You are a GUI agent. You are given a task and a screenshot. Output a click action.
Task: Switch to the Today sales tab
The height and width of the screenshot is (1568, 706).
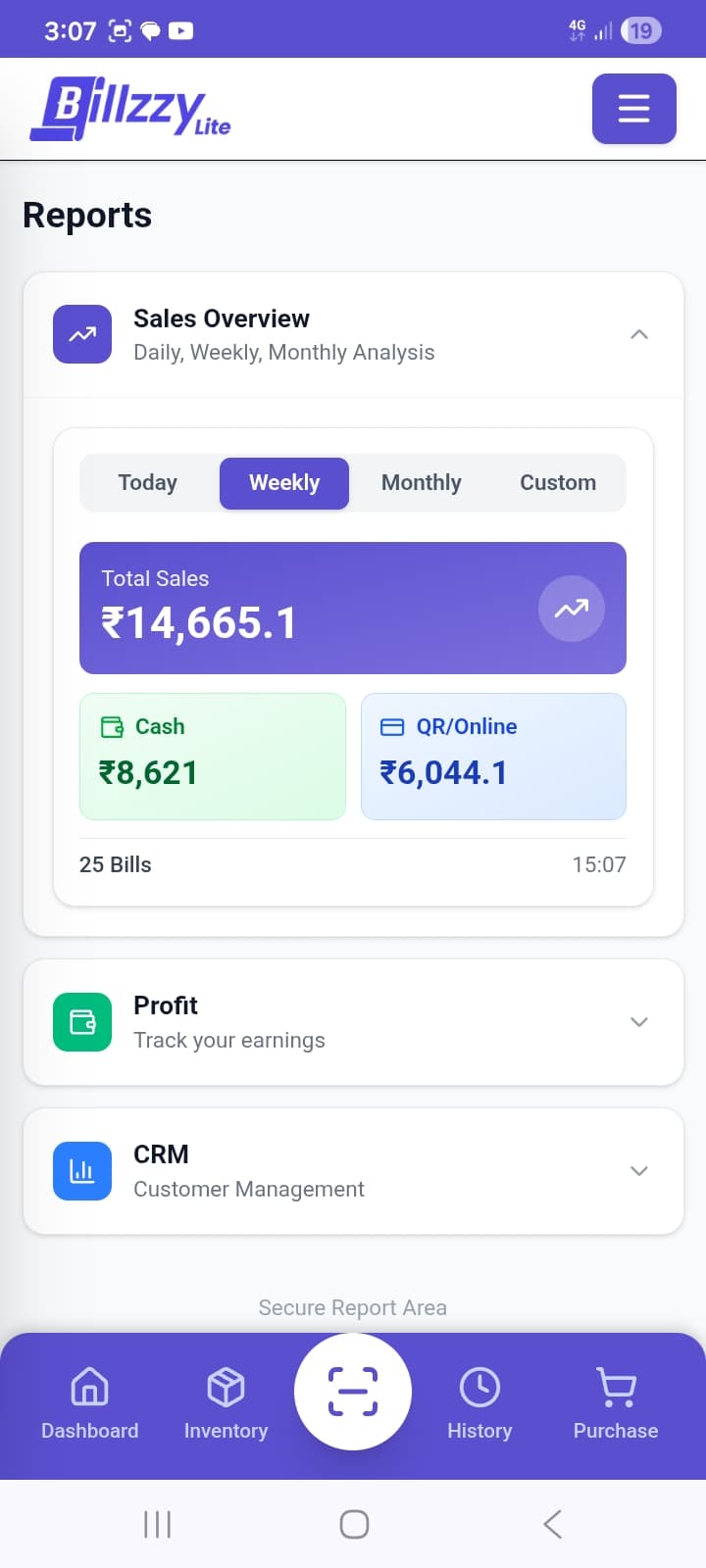pos(147,482)
